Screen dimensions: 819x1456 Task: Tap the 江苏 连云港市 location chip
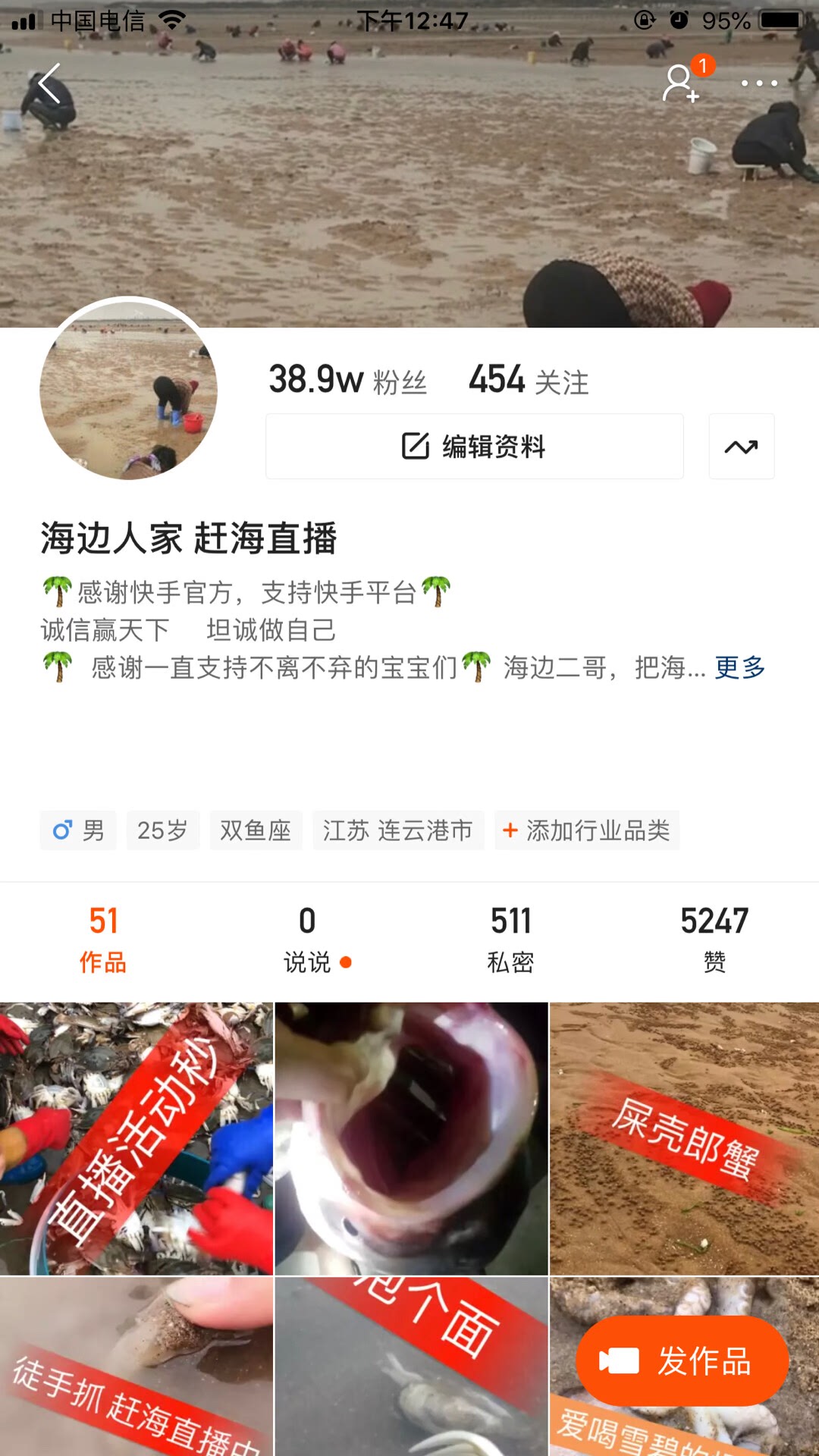pyautogui.click(x=398, y=830)
